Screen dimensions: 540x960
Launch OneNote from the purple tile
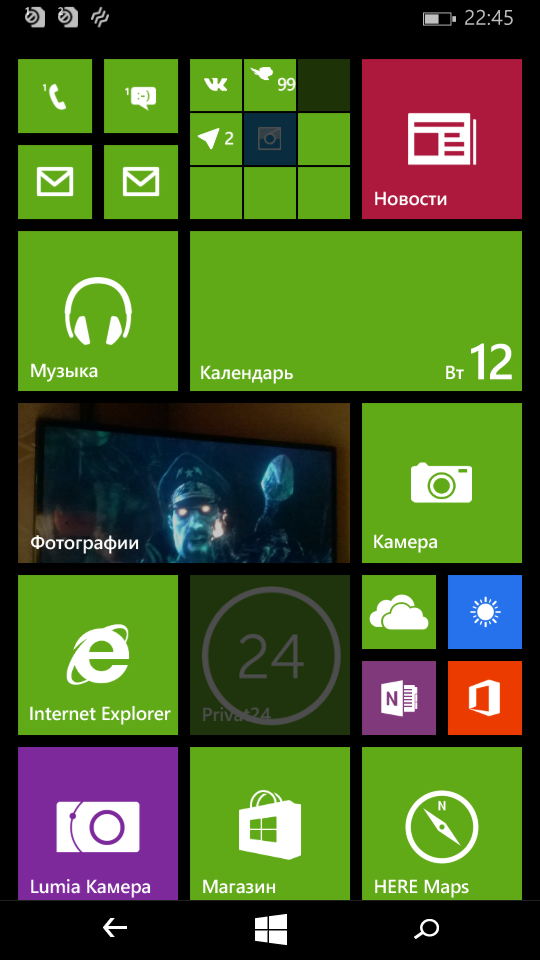click(399, 698)
